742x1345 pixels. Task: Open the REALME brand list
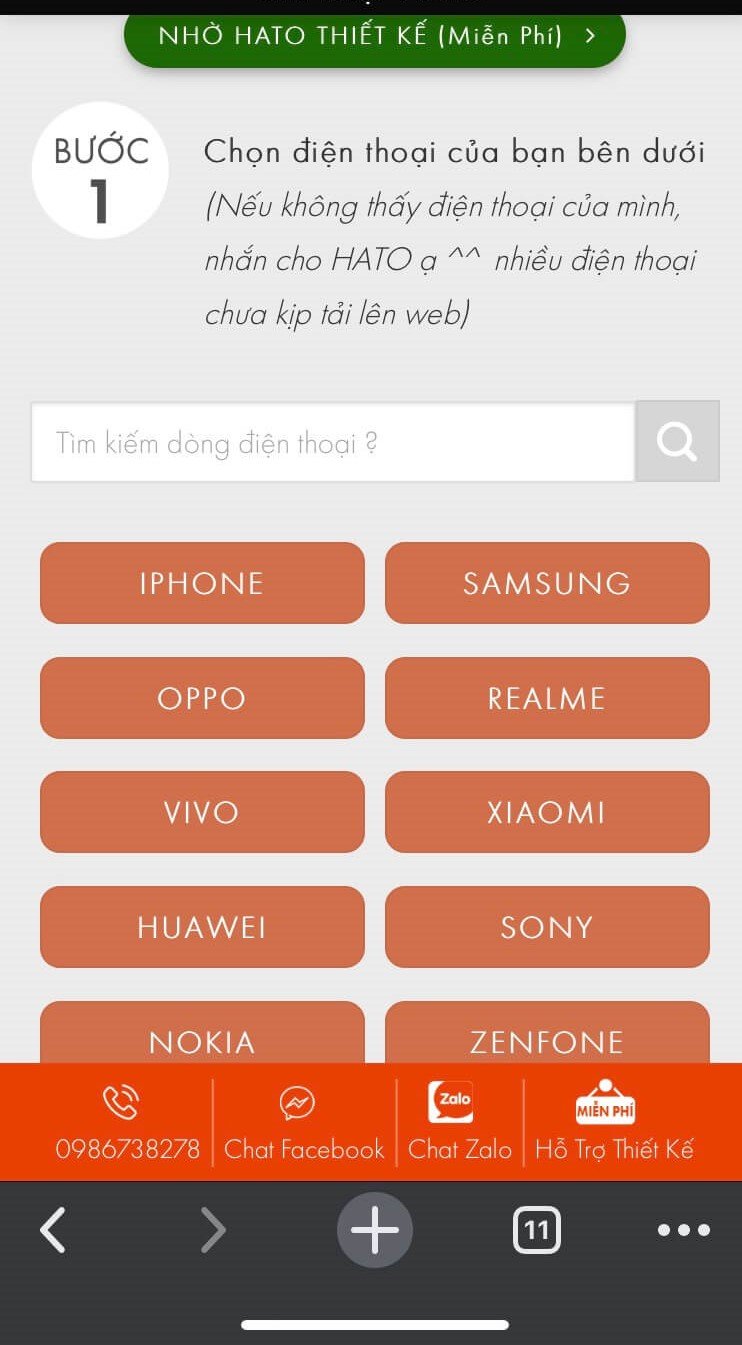click(547, 698)
